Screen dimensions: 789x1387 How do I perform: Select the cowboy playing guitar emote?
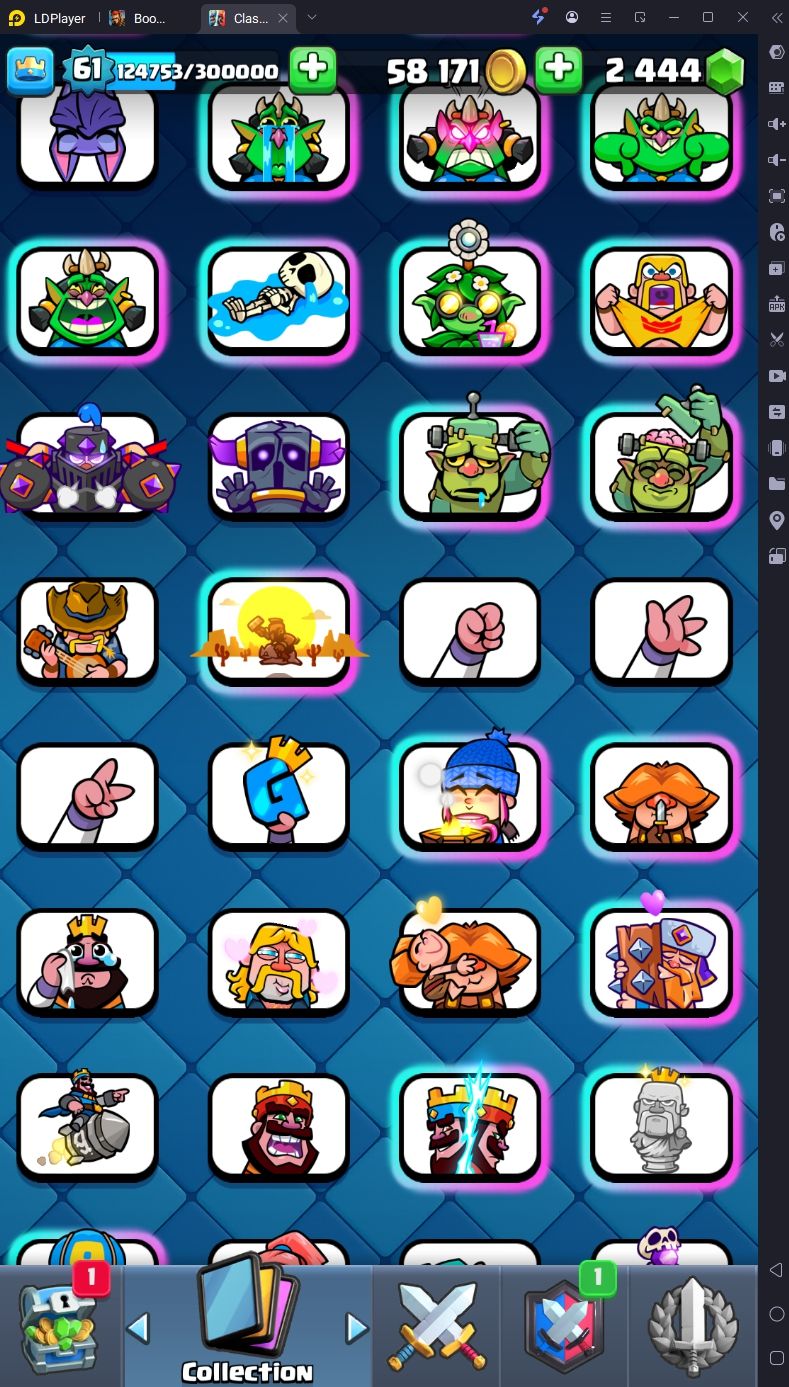click(x=88, y=628)
